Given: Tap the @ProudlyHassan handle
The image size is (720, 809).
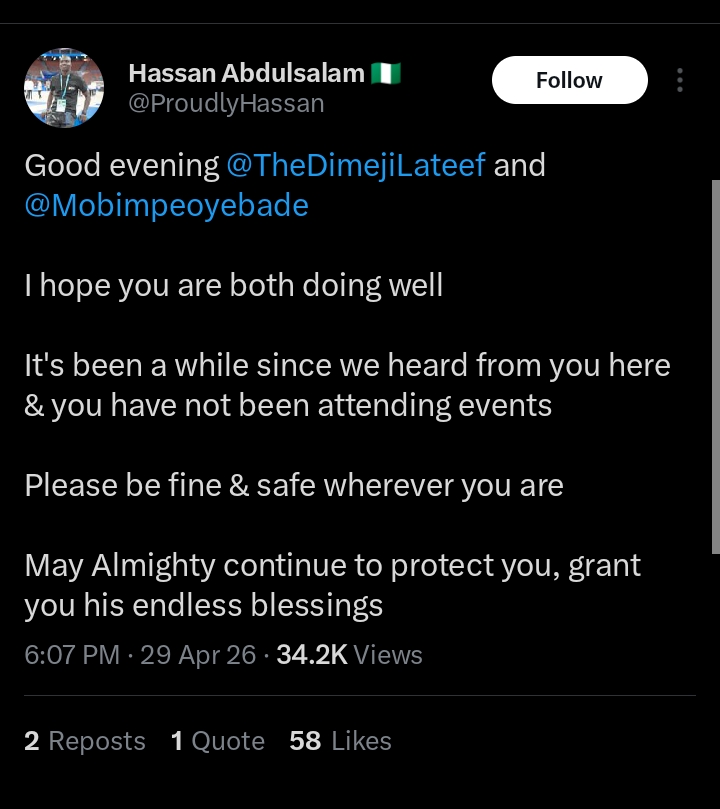Looking at the screenshot, I should pos(226,103).
